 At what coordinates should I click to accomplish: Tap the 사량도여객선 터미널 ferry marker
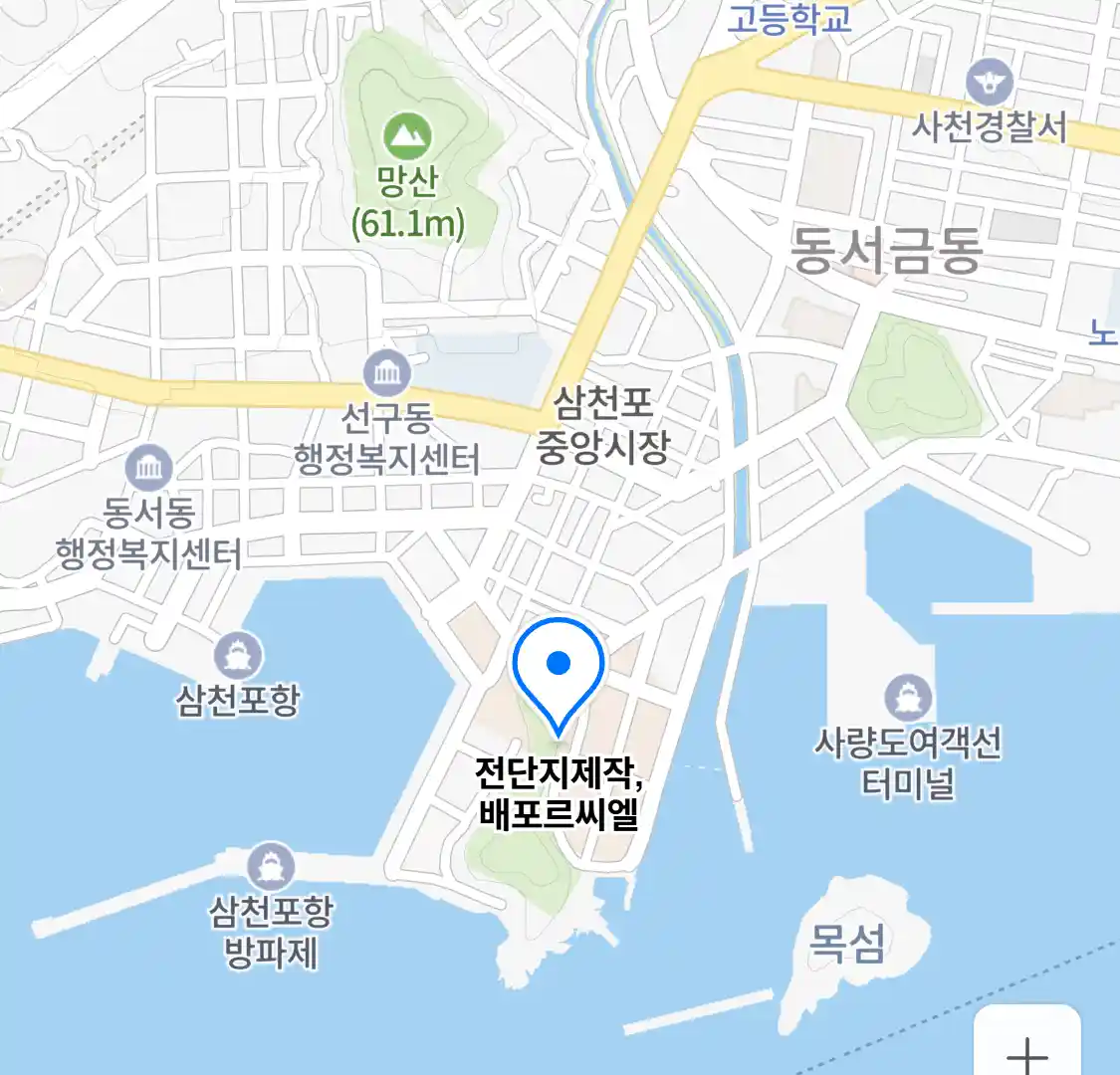pos(908,699)
